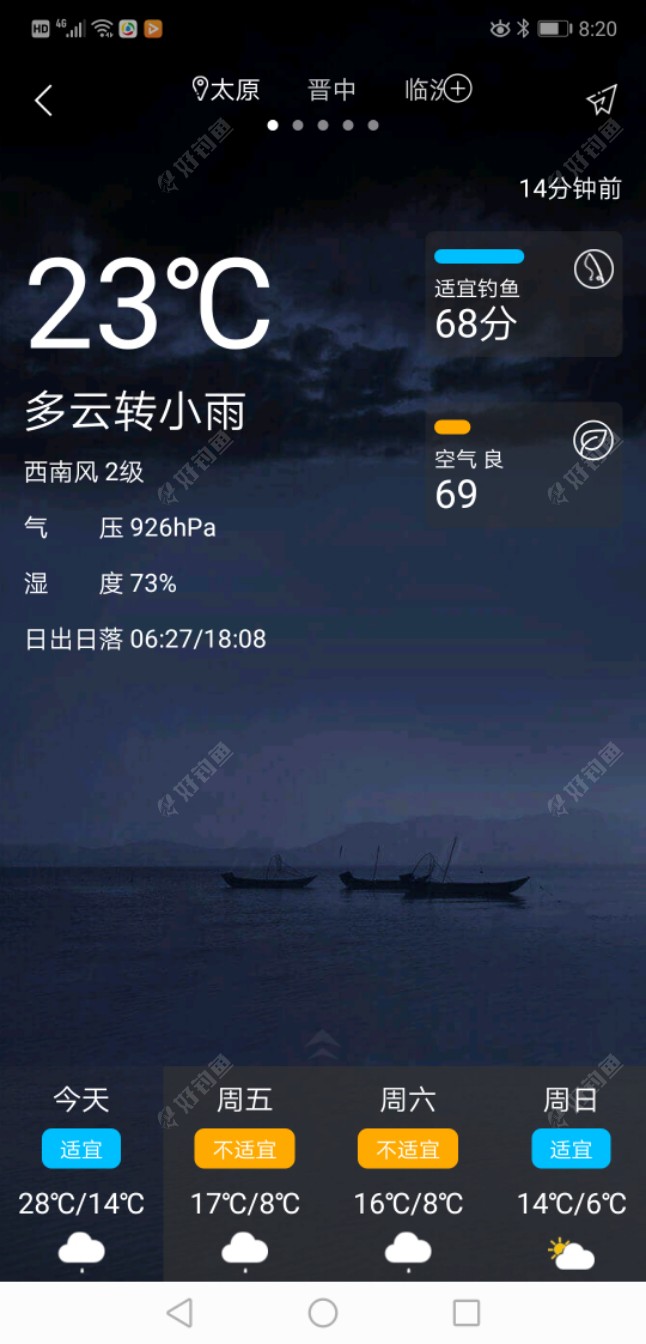Select the 周五 forecast column
646x1344 pixels.
coord(245,1172)
